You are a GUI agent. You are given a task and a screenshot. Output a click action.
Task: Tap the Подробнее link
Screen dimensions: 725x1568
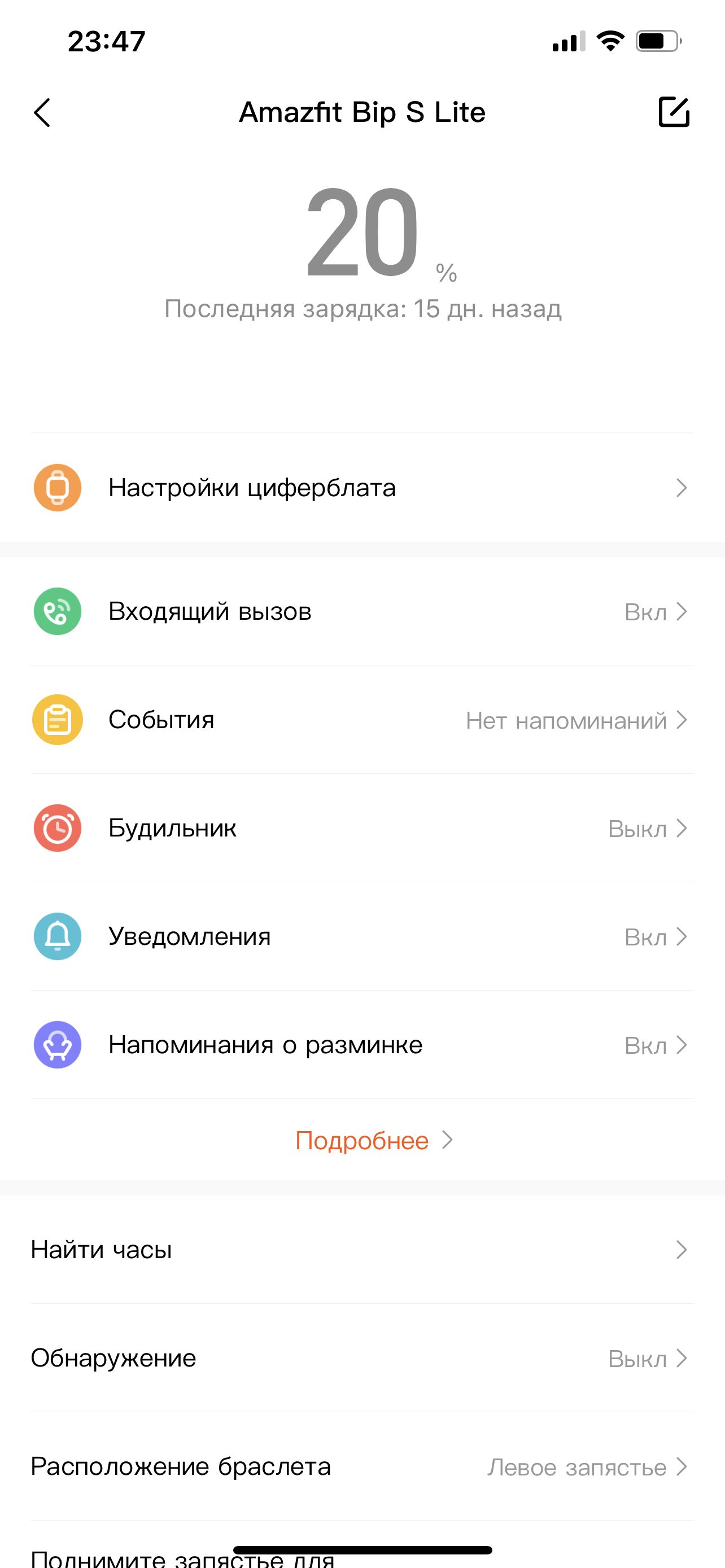[373, 1140]
